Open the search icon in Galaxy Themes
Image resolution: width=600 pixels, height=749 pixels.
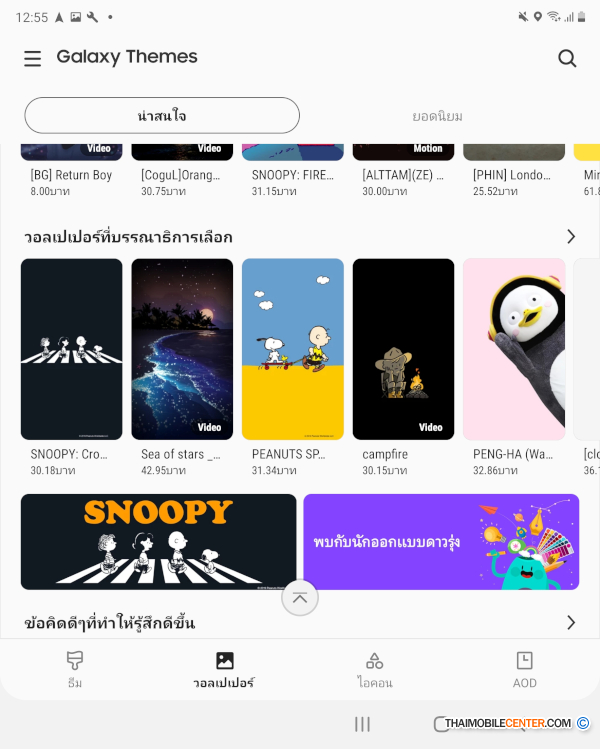[x=567, y=58]
